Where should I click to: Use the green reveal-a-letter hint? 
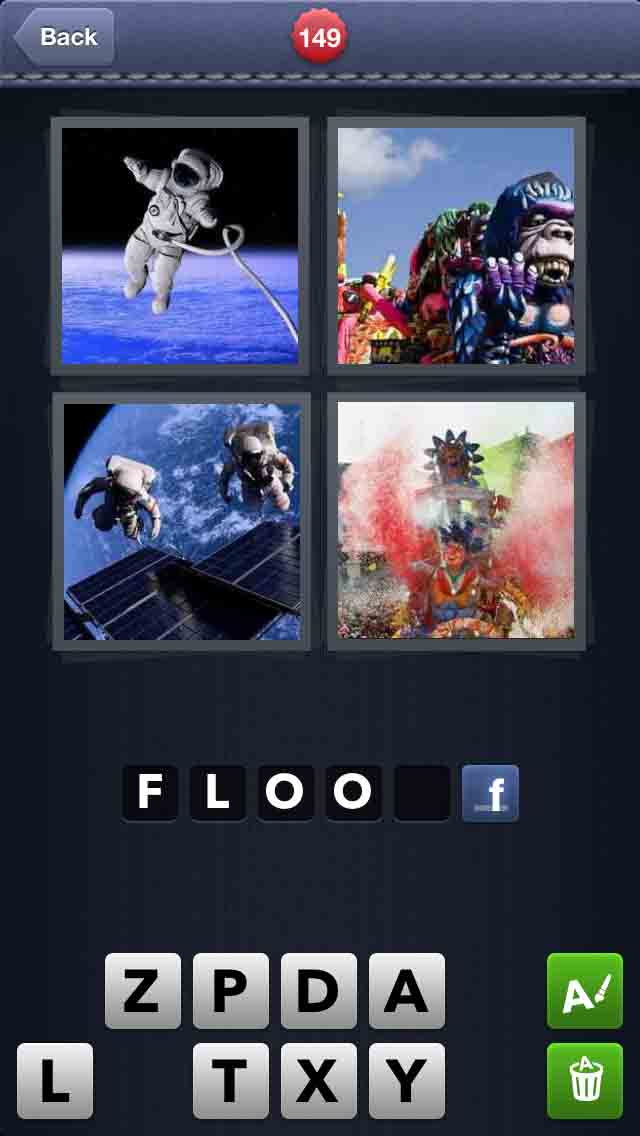(x=585, y=991)
